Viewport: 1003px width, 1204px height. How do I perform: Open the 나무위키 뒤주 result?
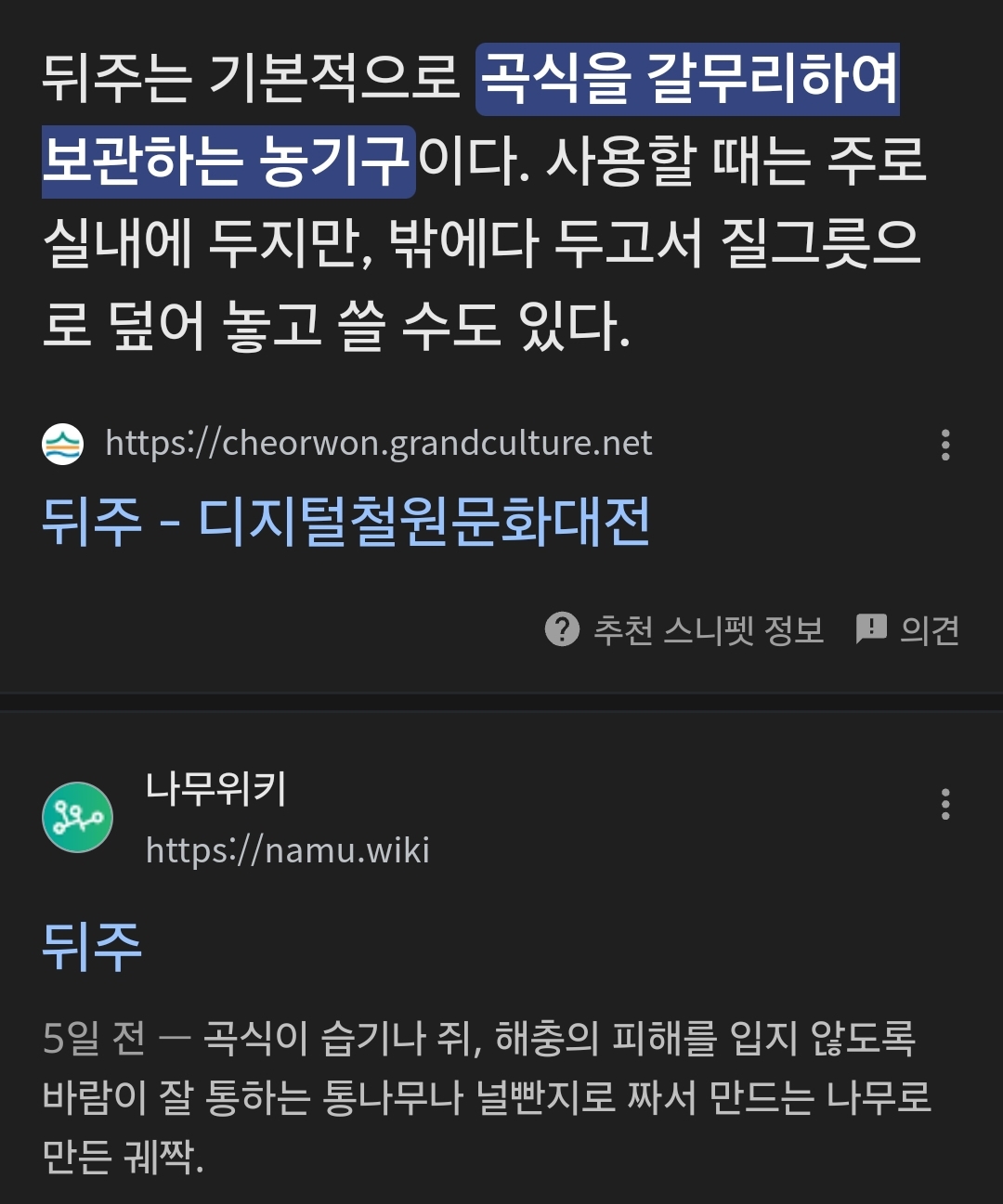click(92, 946)
